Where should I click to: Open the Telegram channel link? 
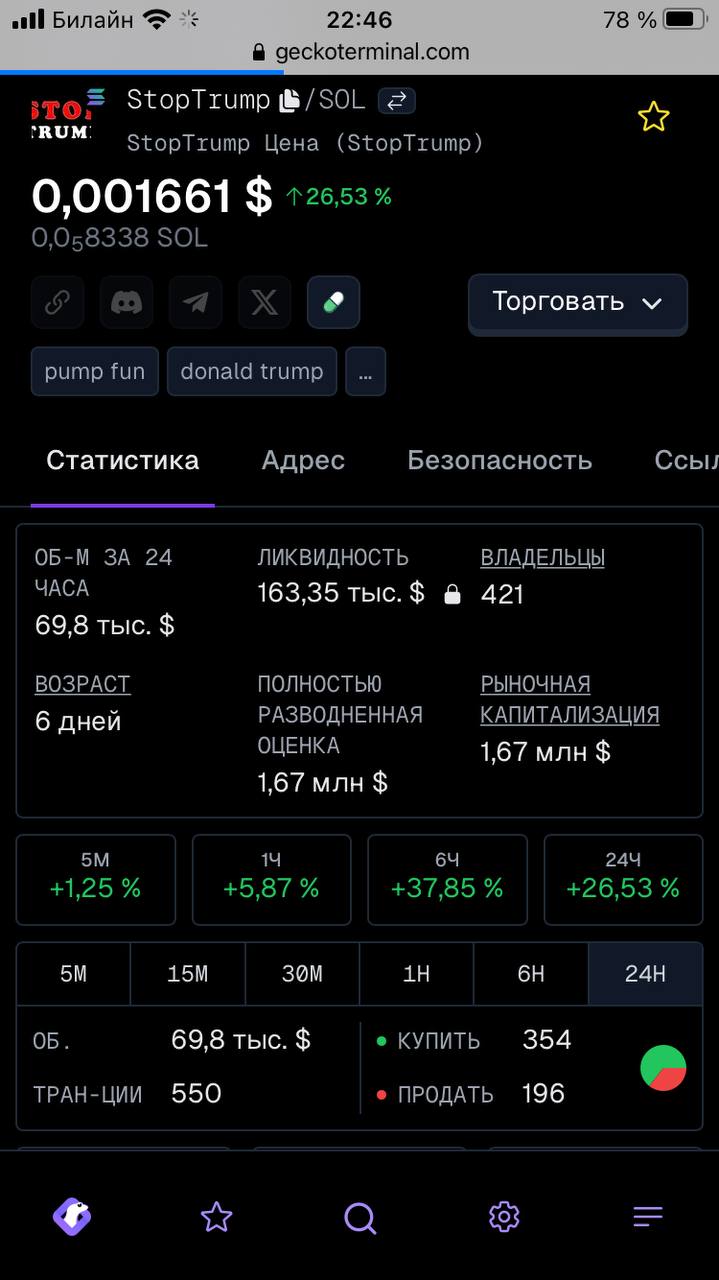click(195, 302)
